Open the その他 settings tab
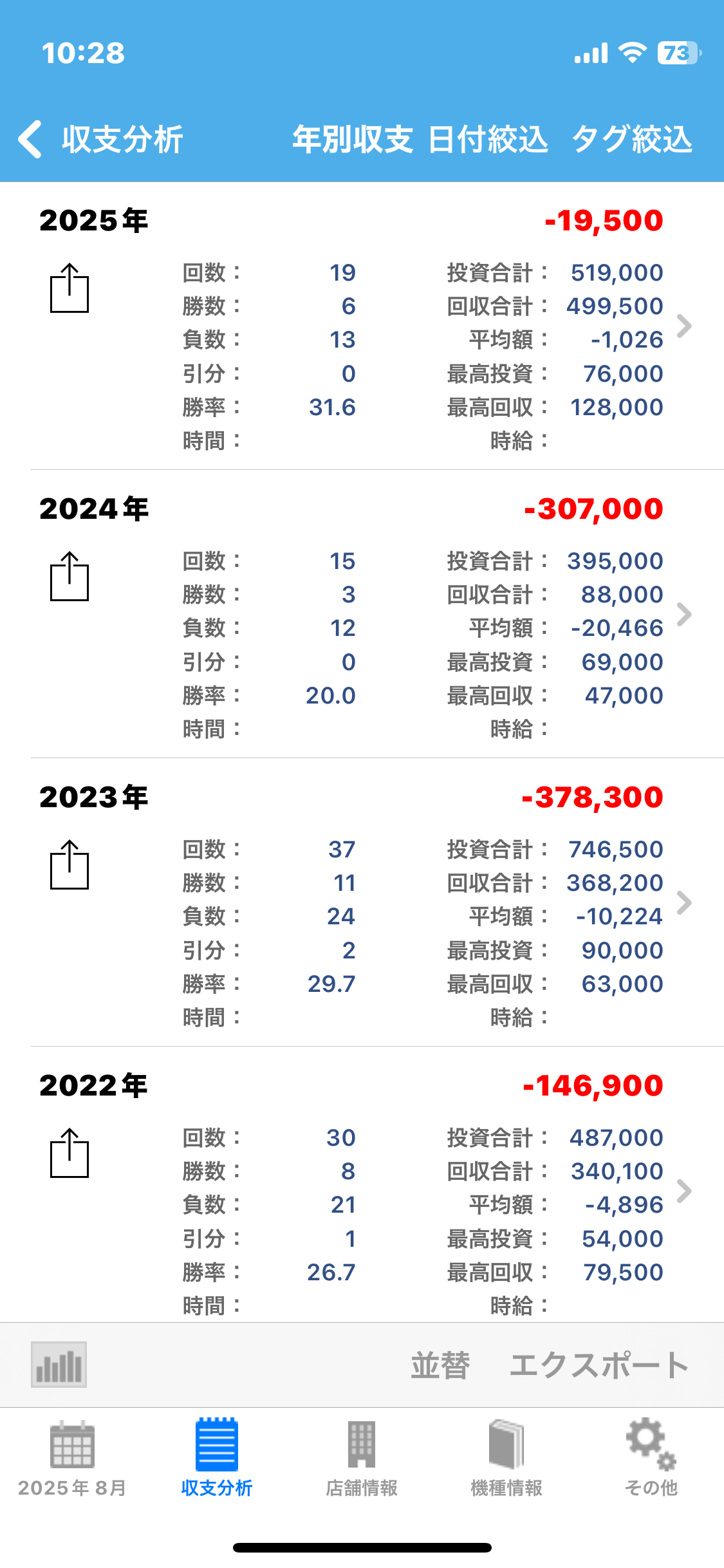 [651, 1458]
